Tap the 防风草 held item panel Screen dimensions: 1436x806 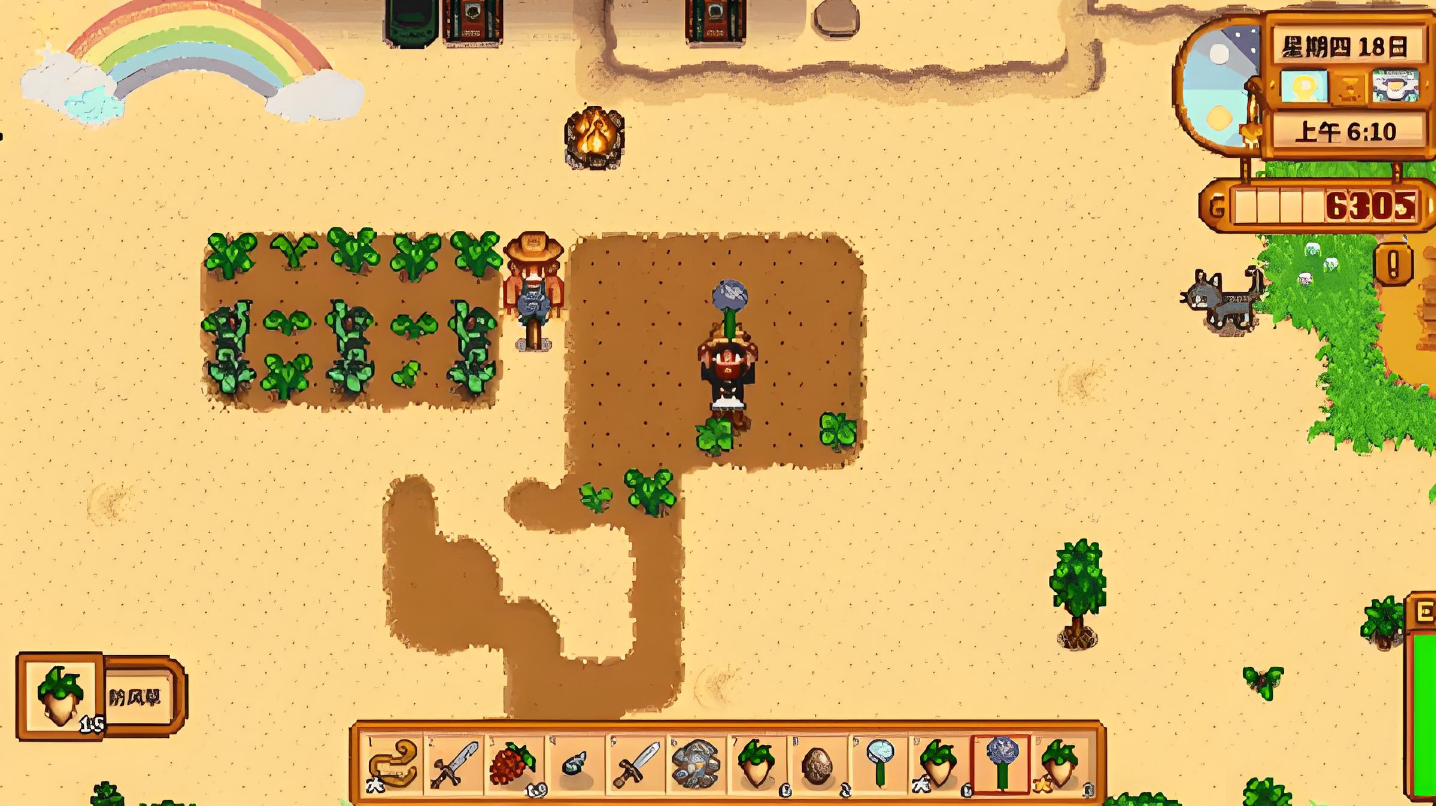100,697
